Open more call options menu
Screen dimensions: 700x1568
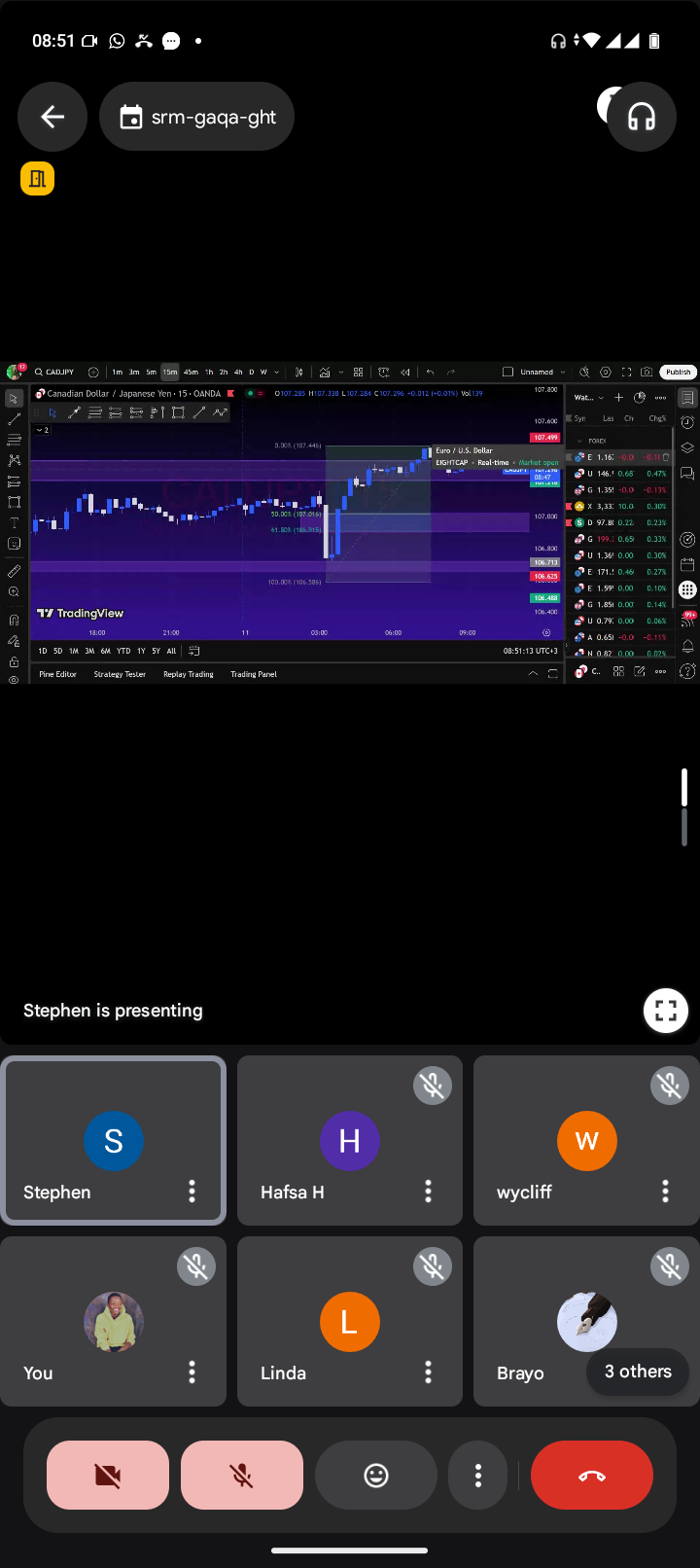pyautogui.click(x=477, y=1476)
